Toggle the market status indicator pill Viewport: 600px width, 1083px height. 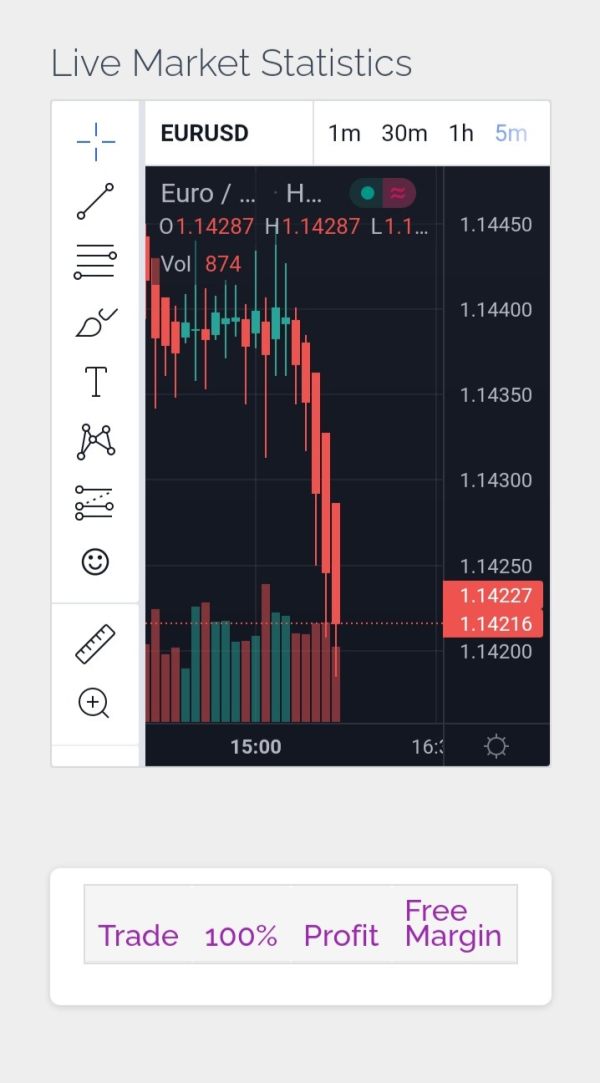pos(383,193)
